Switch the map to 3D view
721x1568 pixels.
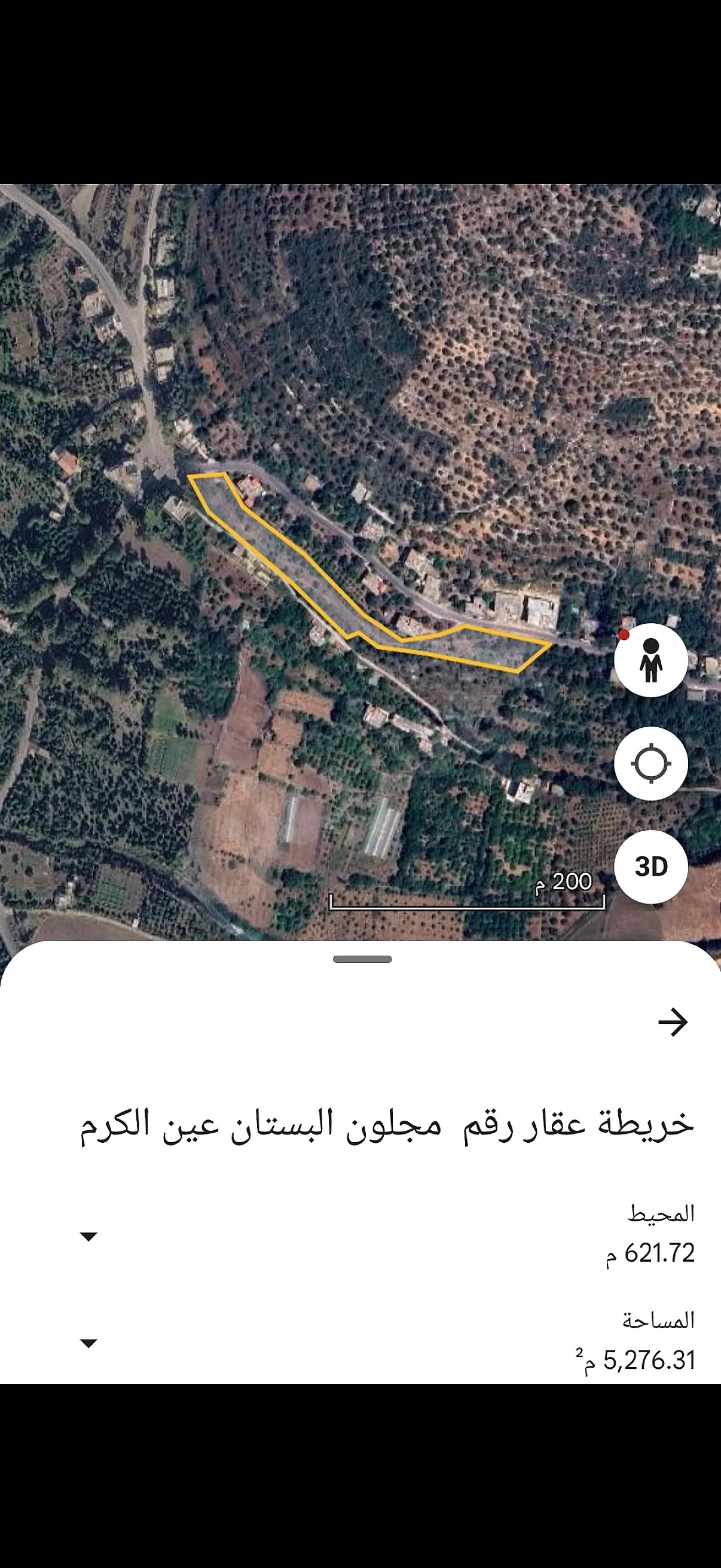point(650,866)
